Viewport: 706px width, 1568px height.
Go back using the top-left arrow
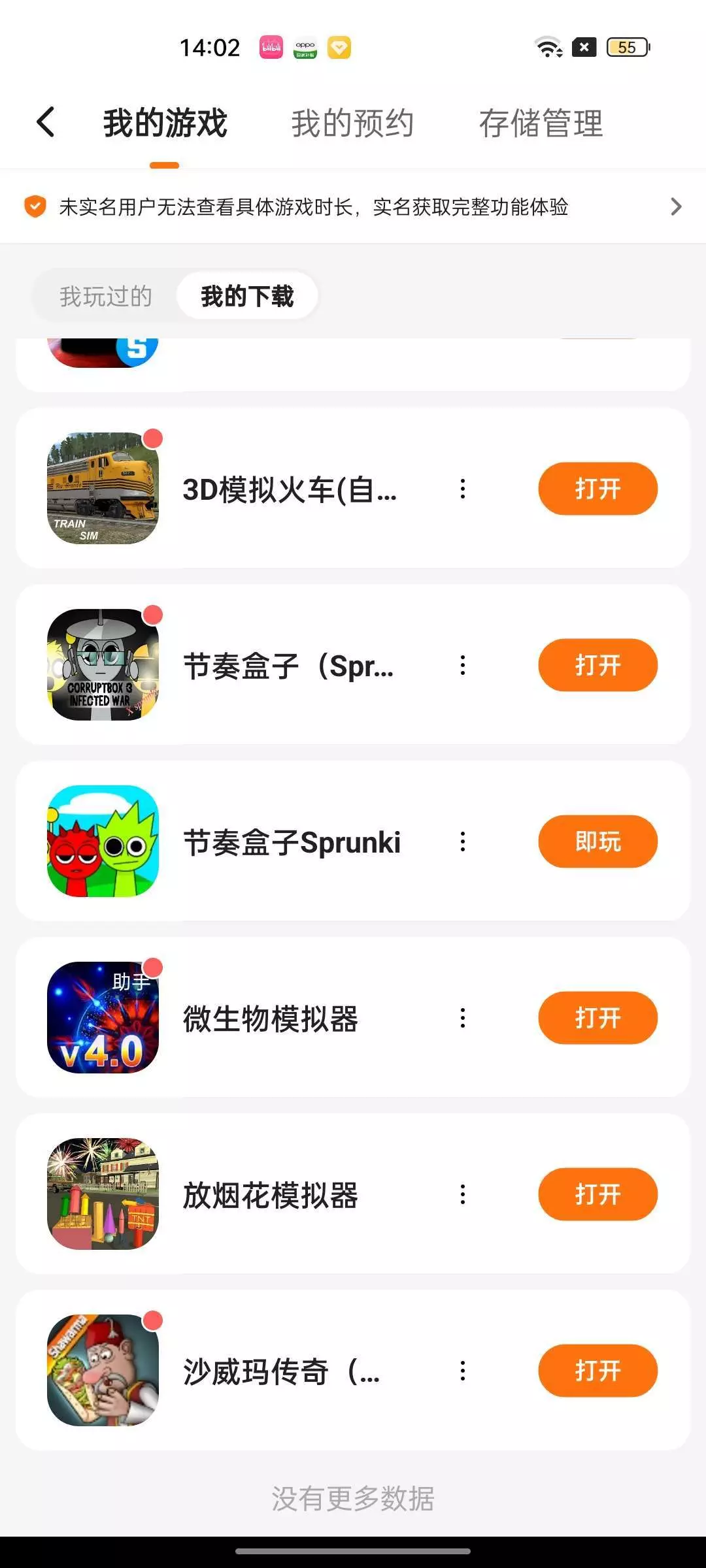[x=45, y=122]
